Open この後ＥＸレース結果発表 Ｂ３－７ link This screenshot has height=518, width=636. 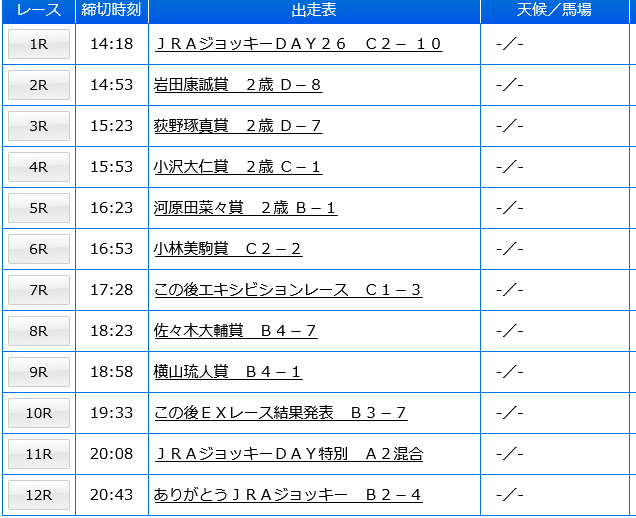[281, 413]
